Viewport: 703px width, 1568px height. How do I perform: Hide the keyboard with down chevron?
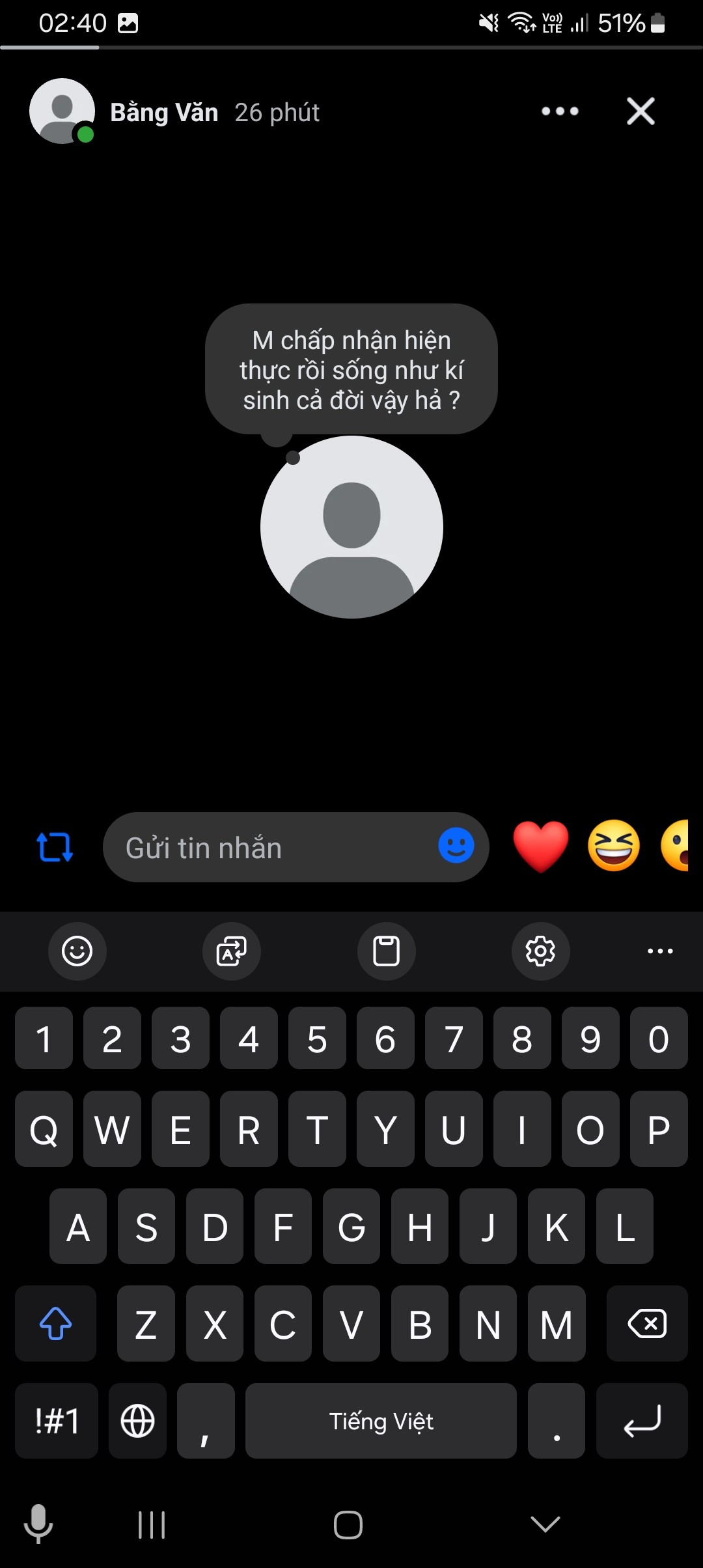tap(545, 1524)
